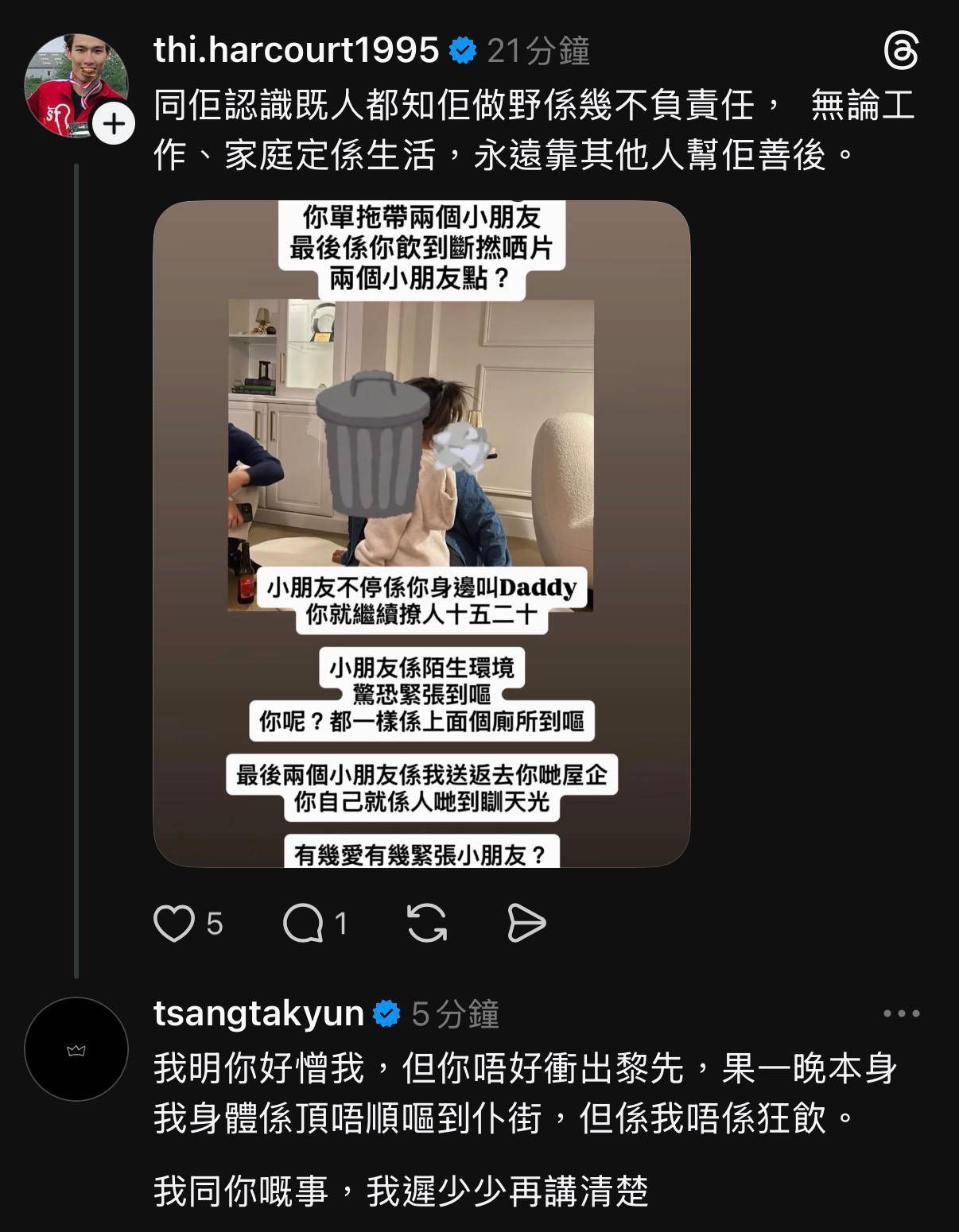Open thi.harcourt1995's profile from username

tap(296, 51)
